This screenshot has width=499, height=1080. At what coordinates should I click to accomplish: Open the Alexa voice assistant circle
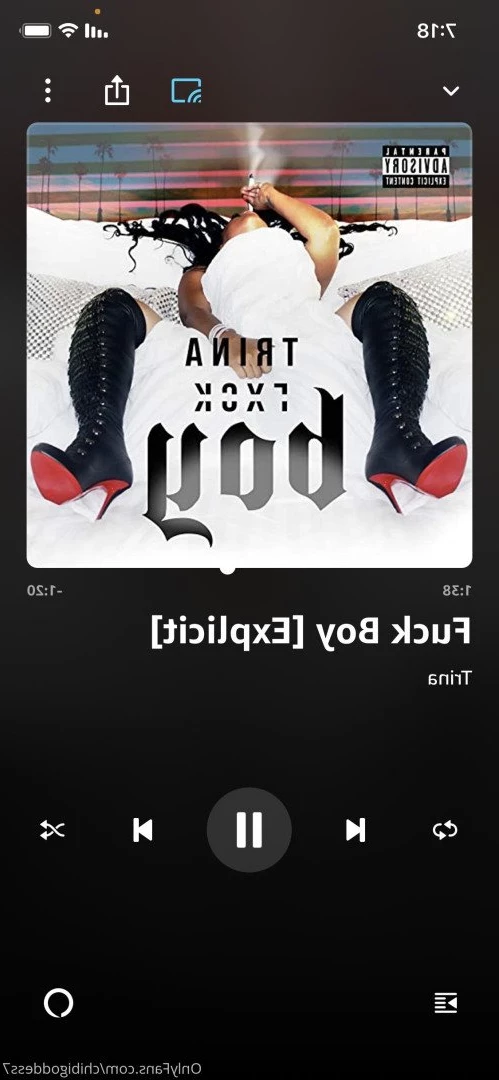[x=58, y=1003]
